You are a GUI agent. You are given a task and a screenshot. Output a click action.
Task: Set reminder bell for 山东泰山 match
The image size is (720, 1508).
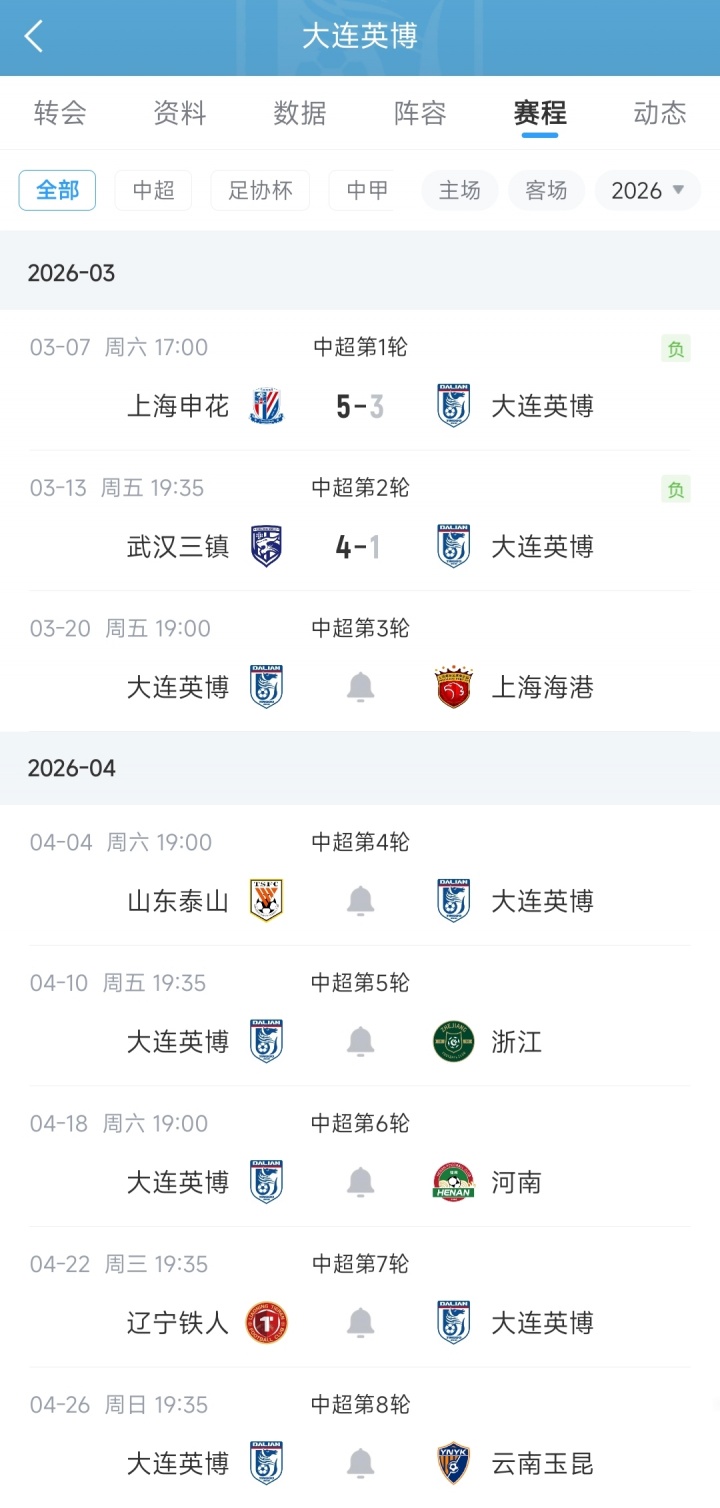(x=360, y=901)
